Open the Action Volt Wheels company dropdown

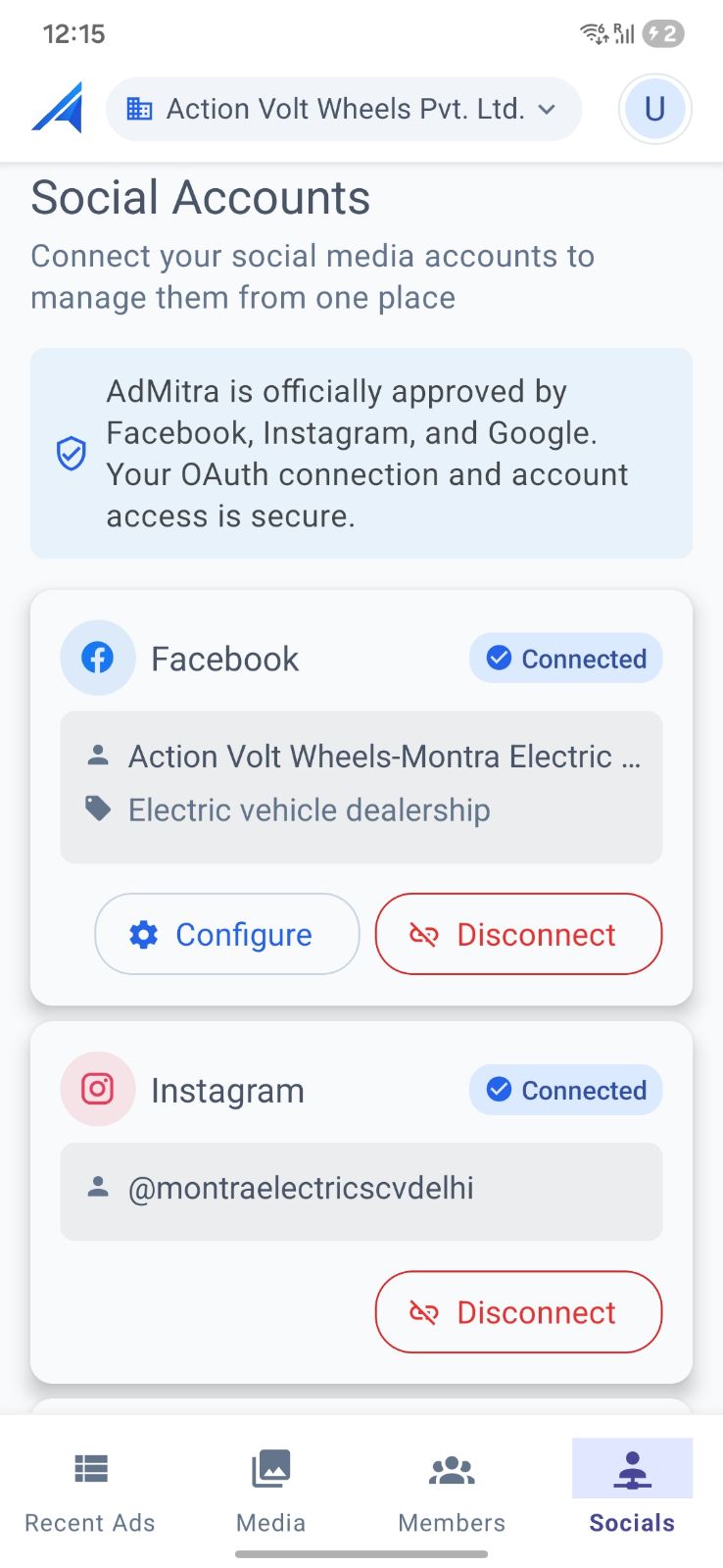(x=343, y=109)
